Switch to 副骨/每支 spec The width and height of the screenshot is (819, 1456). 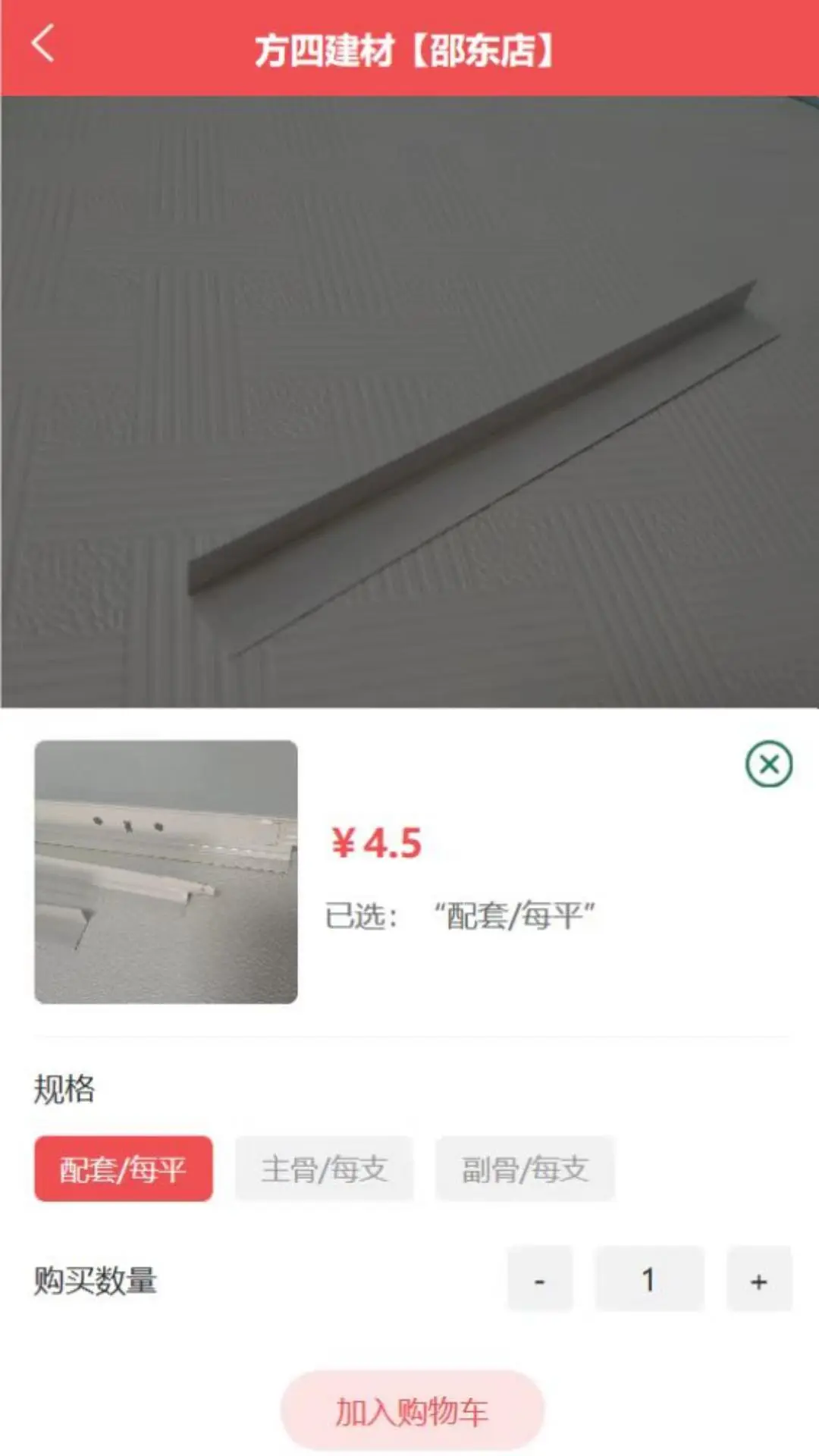click(526, 1169)
